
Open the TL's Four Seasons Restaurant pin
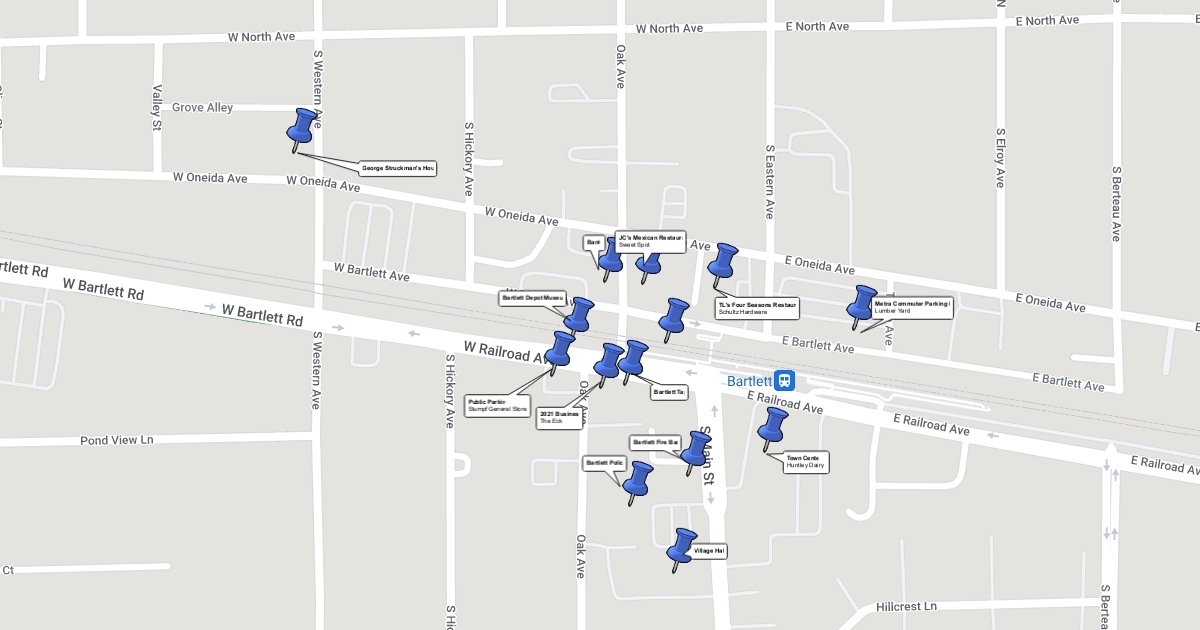pos(722,263)
